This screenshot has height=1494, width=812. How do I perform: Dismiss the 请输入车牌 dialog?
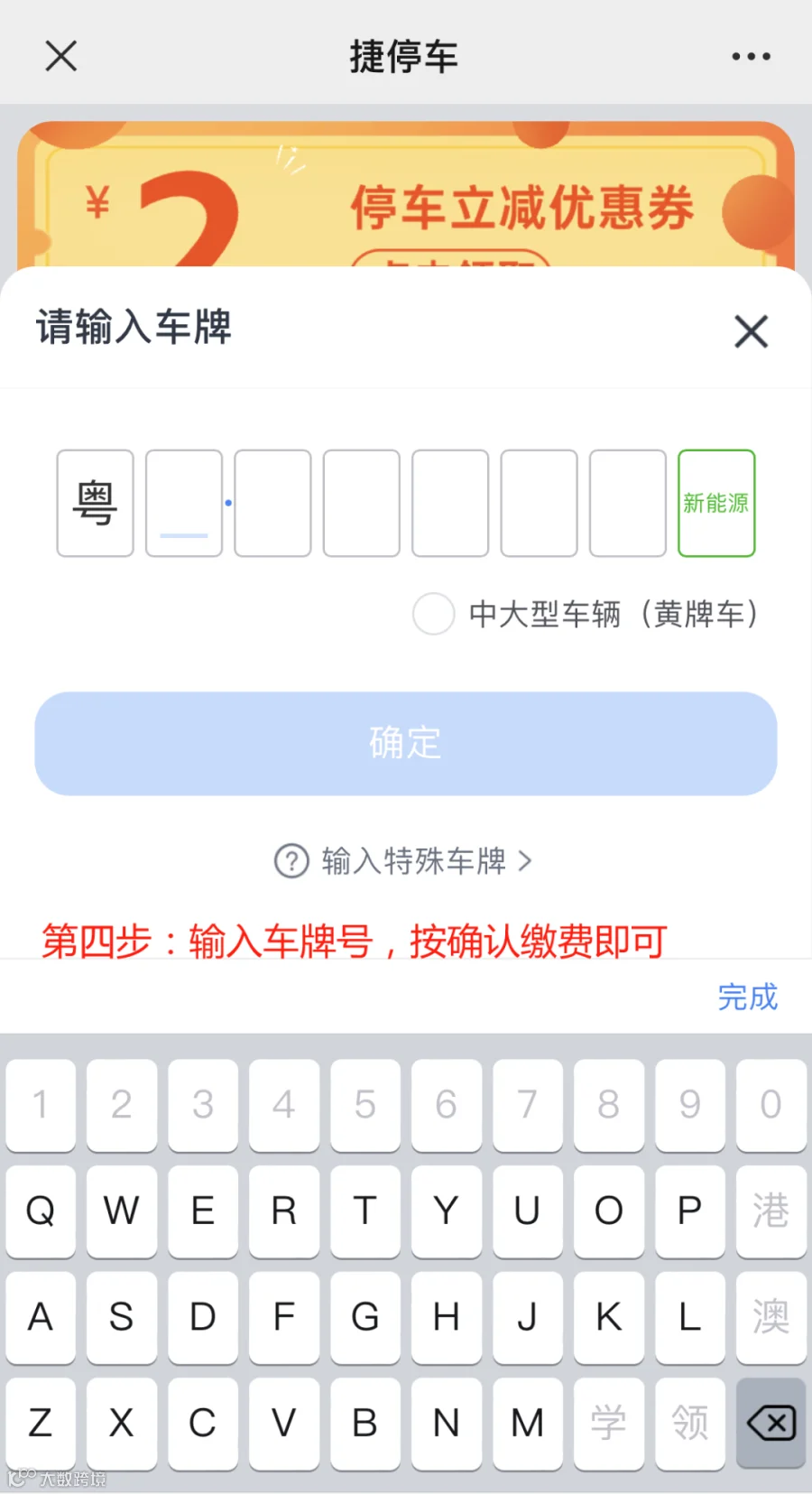tap(751, 331)
